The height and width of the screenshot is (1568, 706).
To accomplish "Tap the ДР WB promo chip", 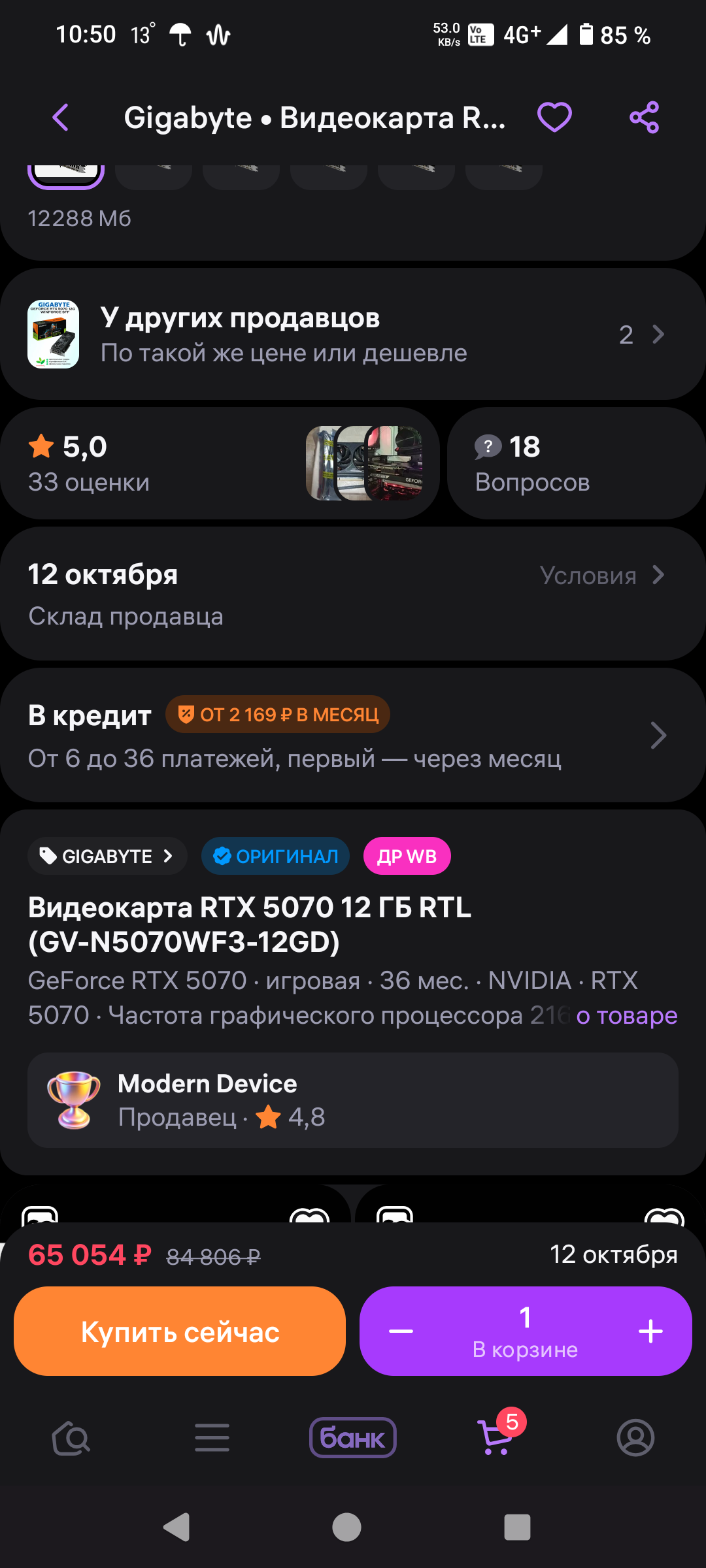I will 407,856.
